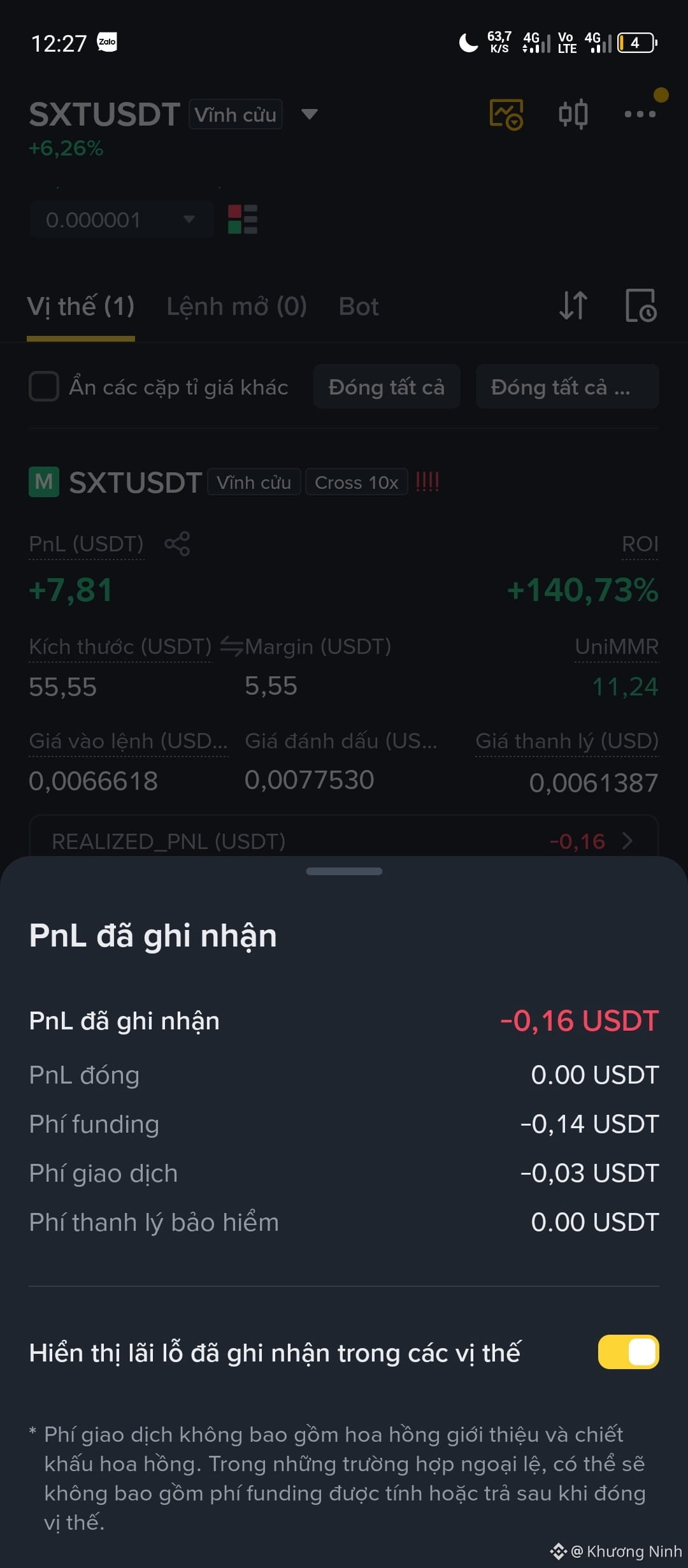Tap the sort arrows icon

pos(573,305)
